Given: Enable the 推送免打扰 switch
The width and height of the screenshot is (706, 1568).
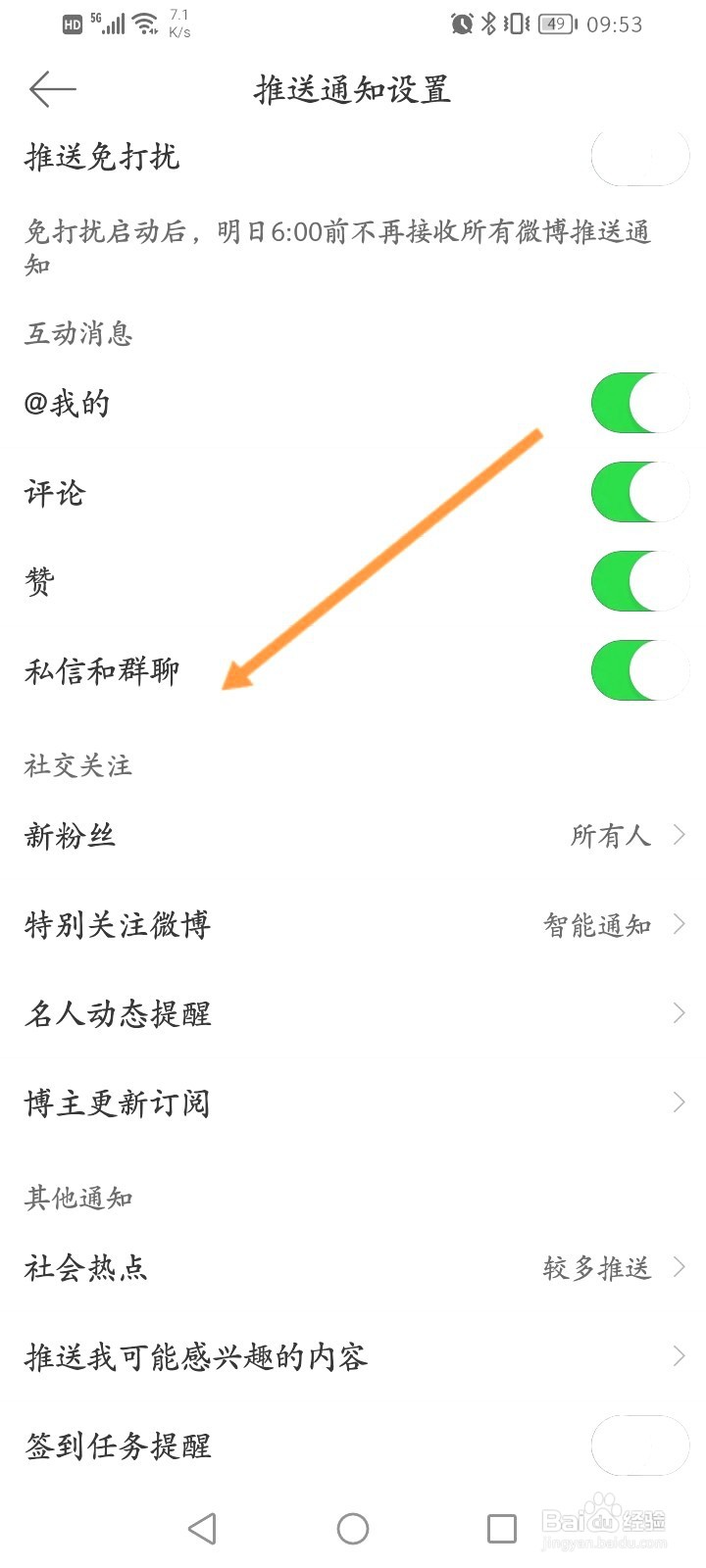Looking at the screenshot, I should point(639,155).
